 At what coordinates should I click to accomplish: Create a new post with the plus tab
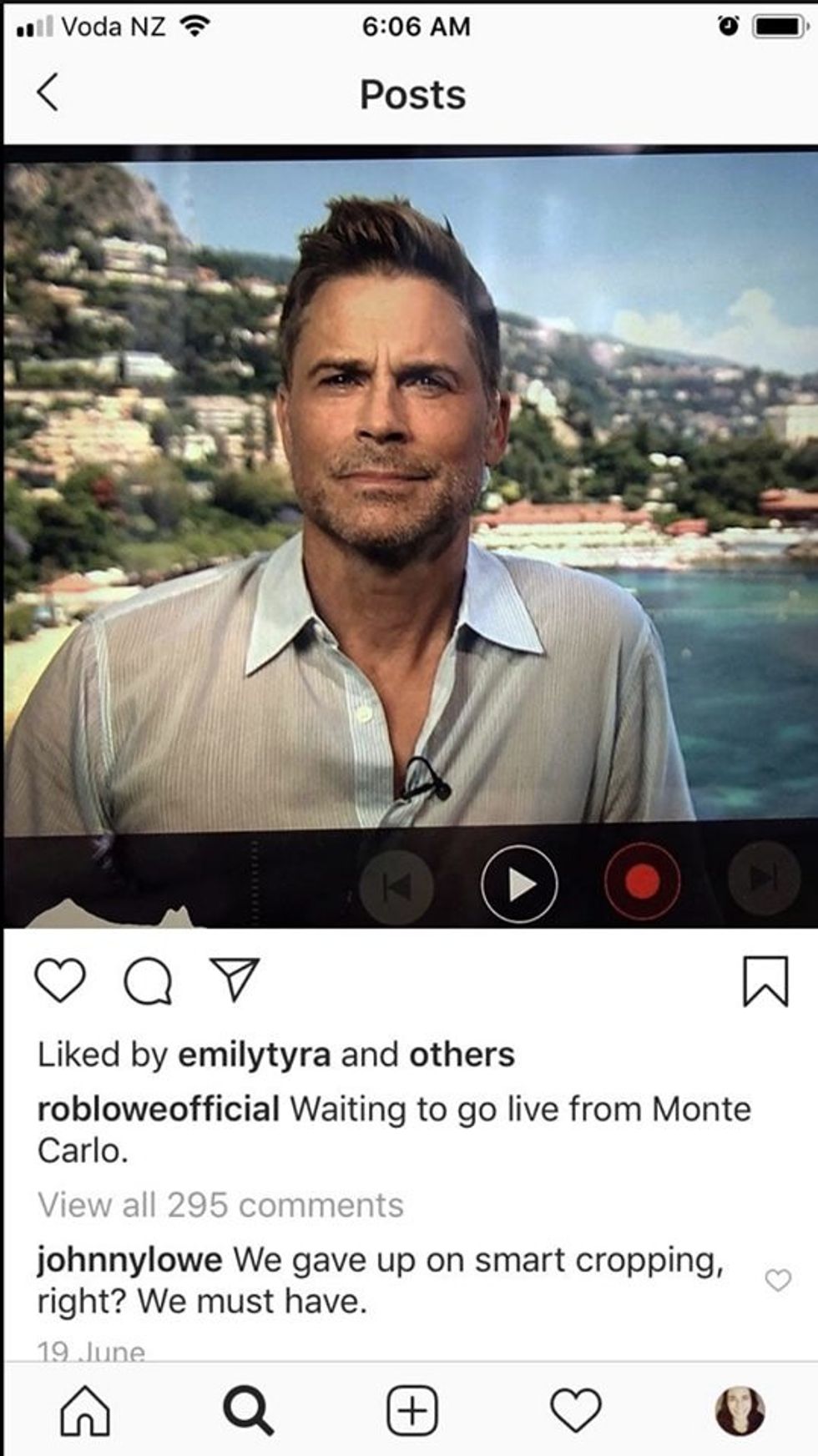point(412,1411)
